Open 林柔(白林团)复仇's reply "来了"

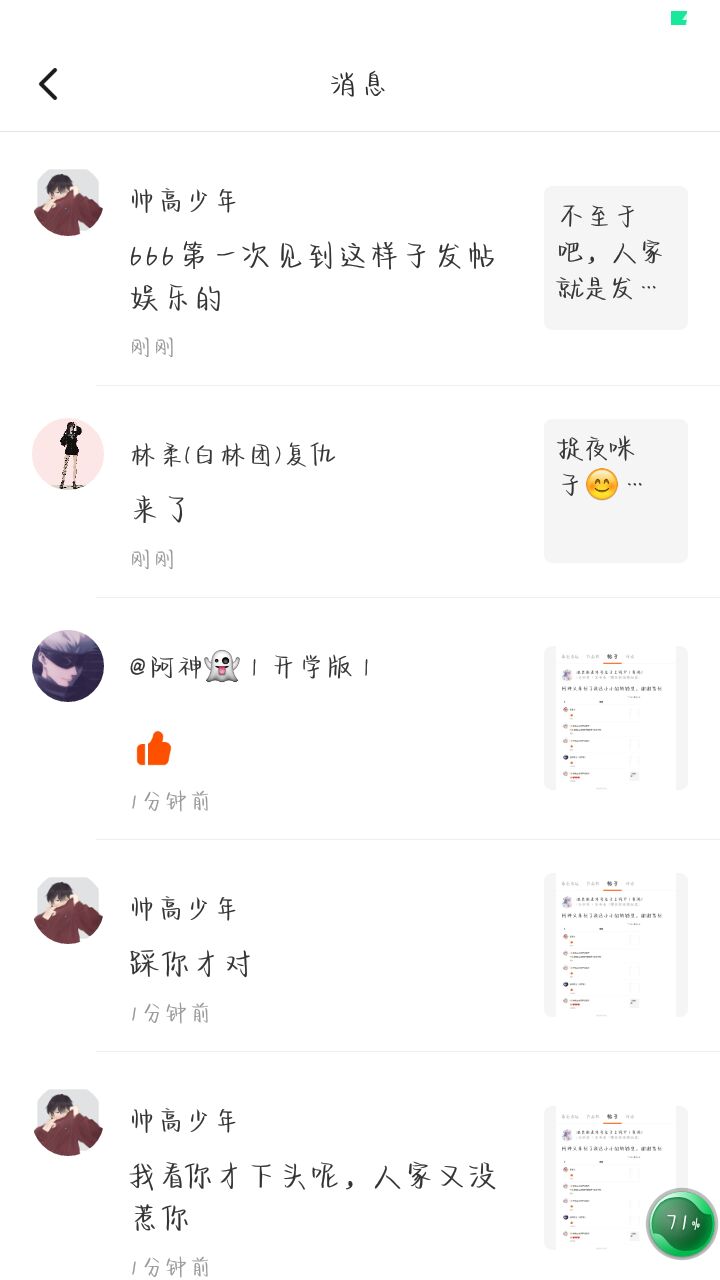tap(160, 510)
